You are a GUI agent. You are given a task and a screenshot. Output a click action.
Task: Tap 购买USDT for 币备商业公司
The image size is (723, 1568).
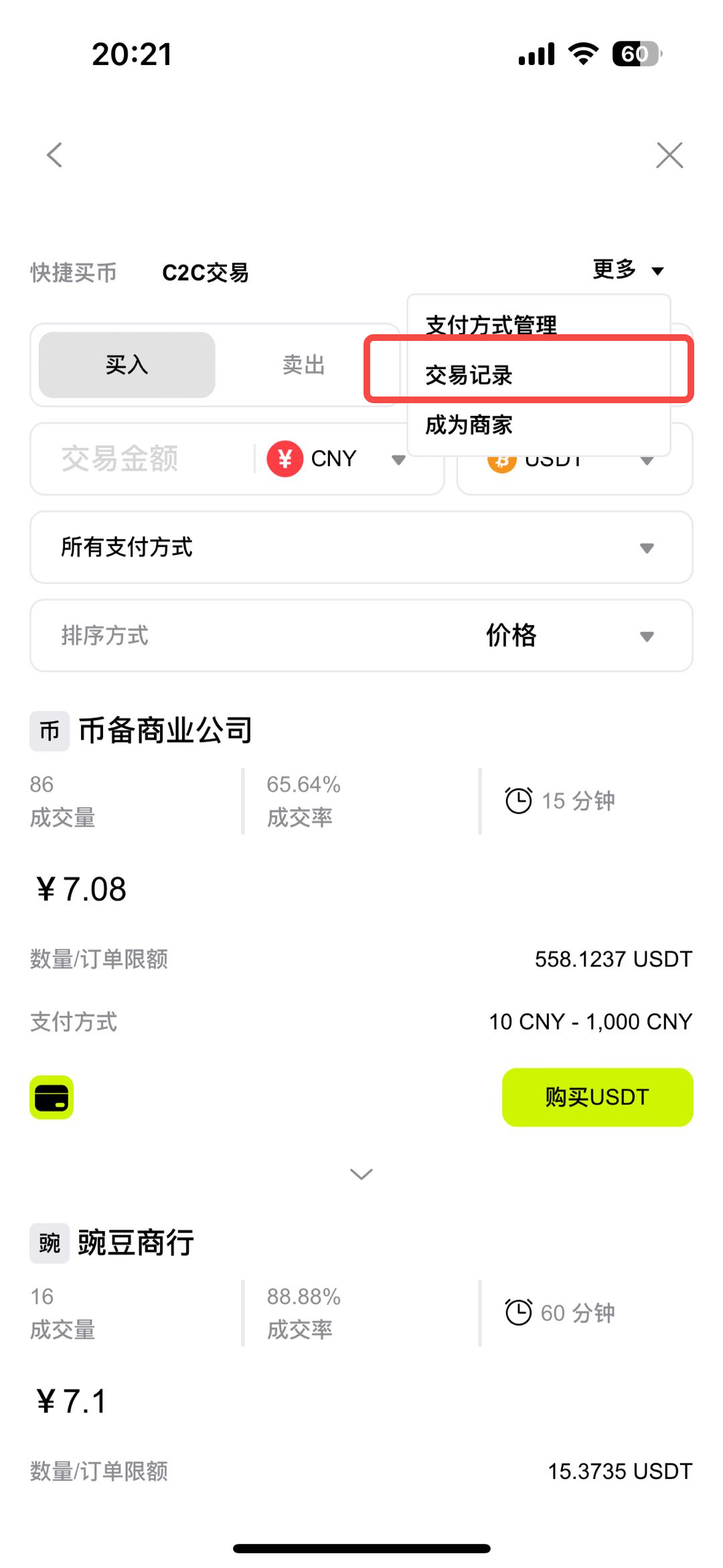pos(597,1097)
